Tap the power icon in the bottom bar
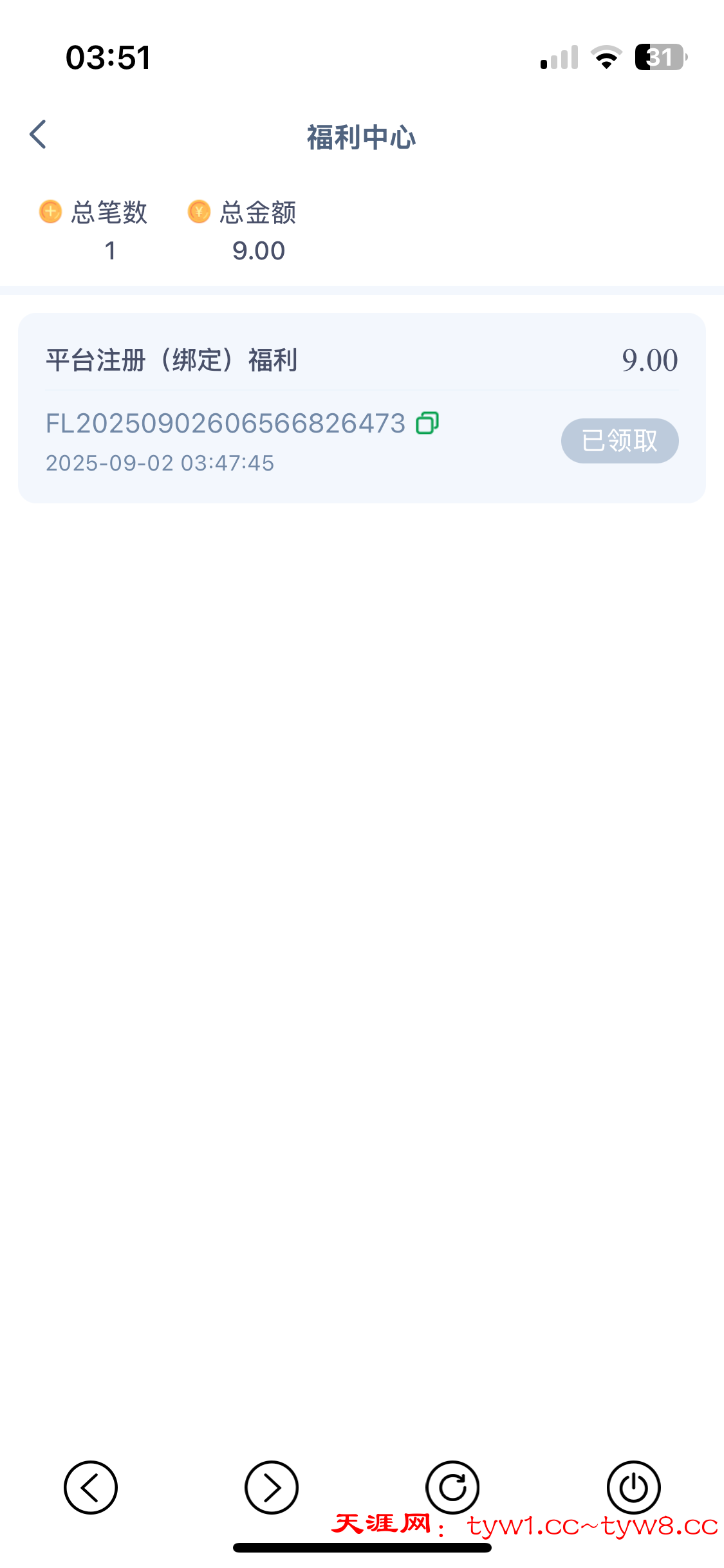This screenshot has height=1568, width=724. click(633, 1487)
